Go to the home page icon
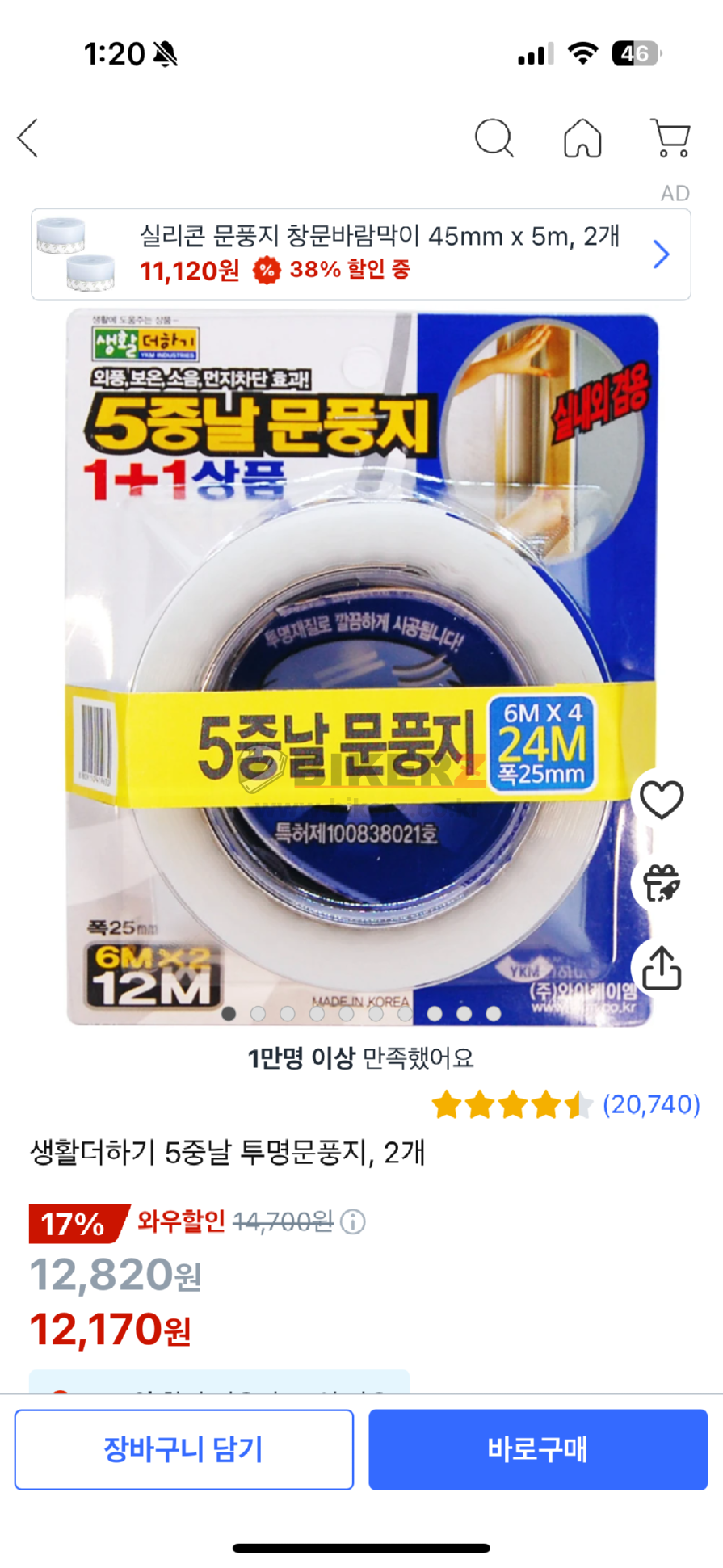Image resolution: width=723 pixels, height=1568 pixels. 582,137
